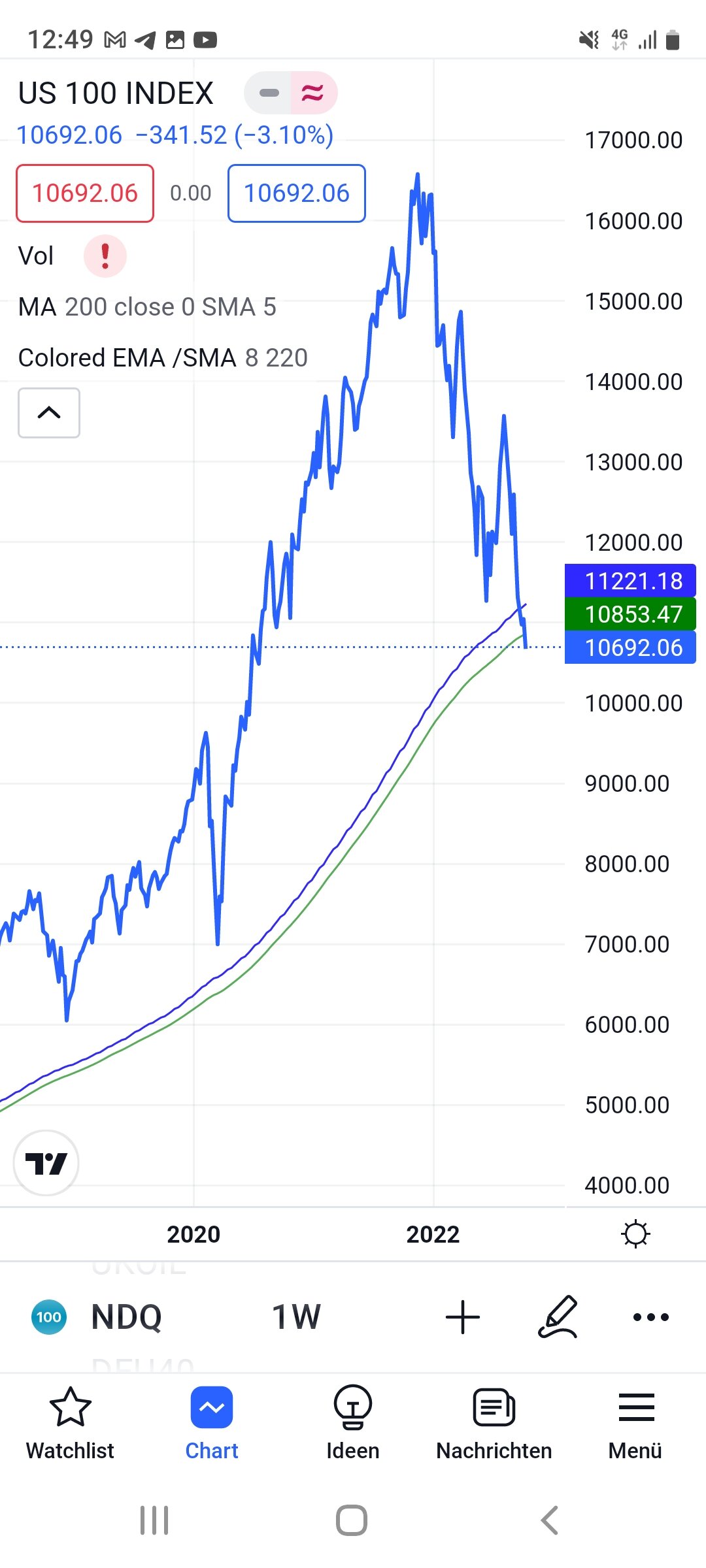Tap the red sell price 10692.06
This screenshot has height=1568, width=706.
[85, 193]
